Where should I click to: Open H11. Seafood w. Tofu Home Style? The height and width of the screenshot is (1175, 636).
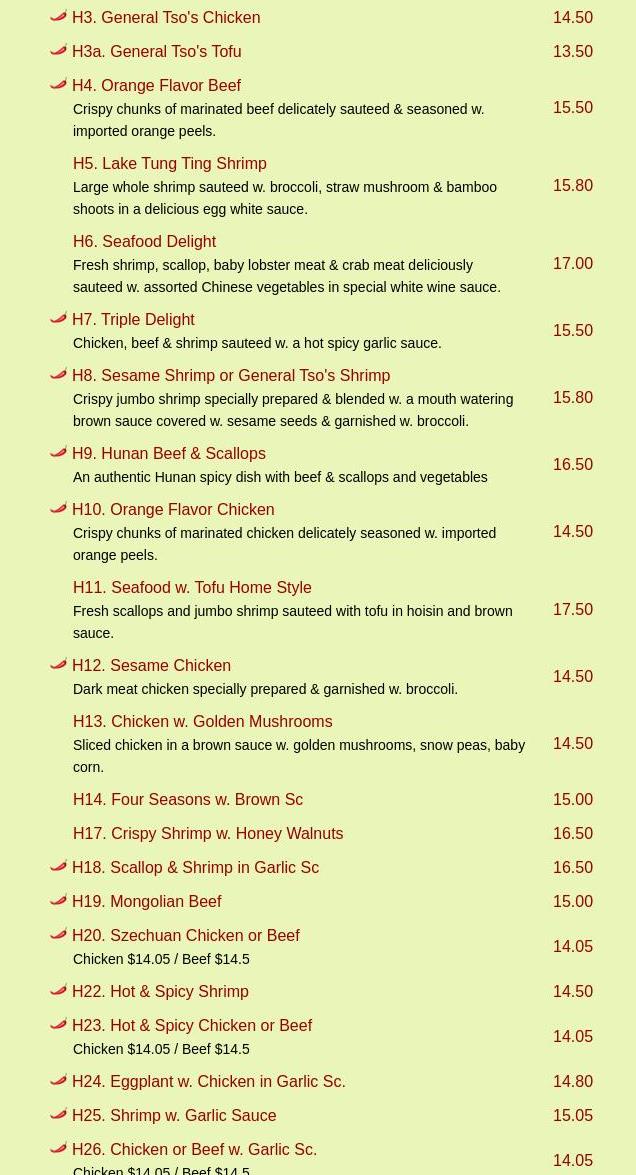click(192, 588)
